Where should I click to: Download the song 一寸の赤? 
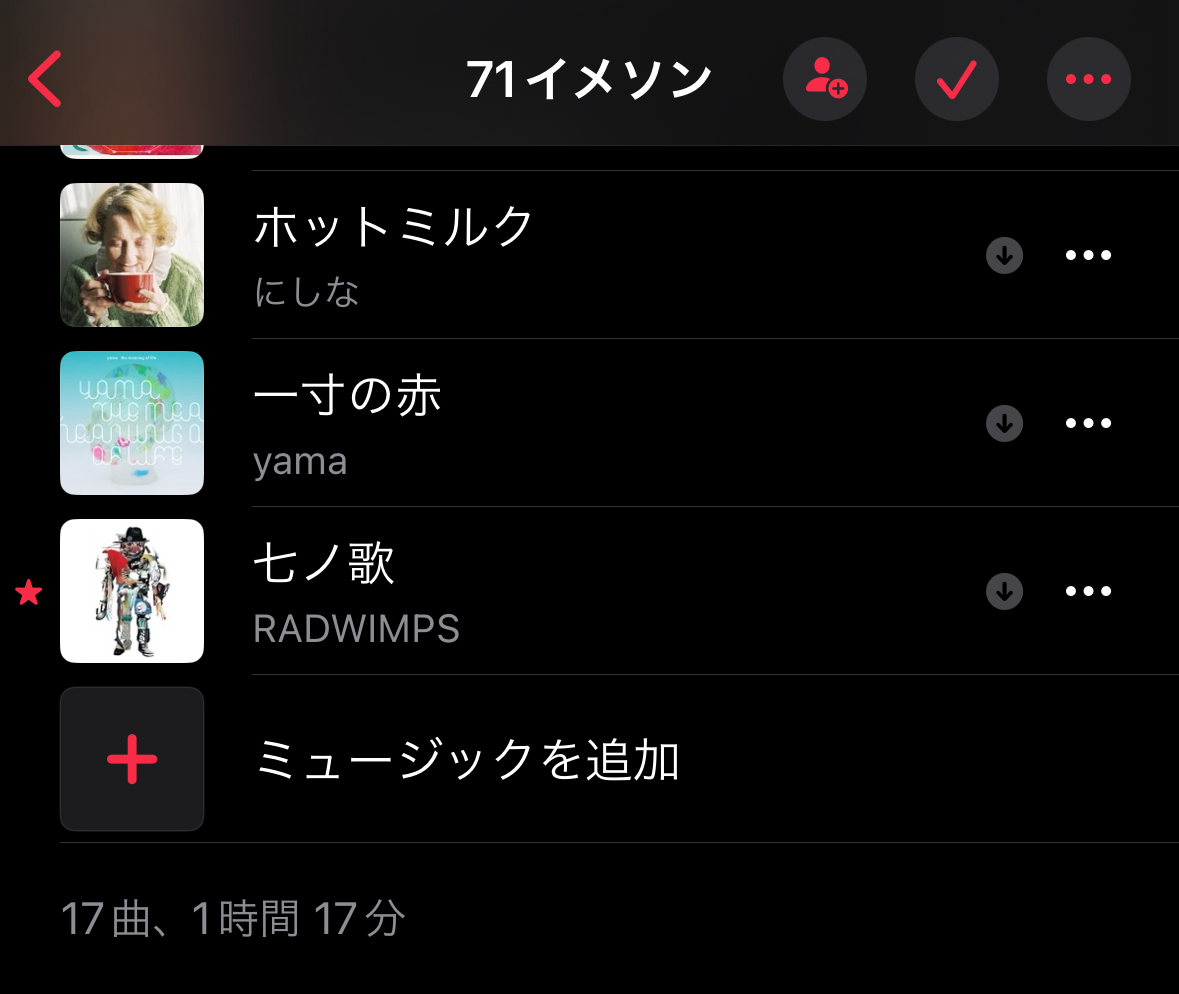tap(1004, 424)
